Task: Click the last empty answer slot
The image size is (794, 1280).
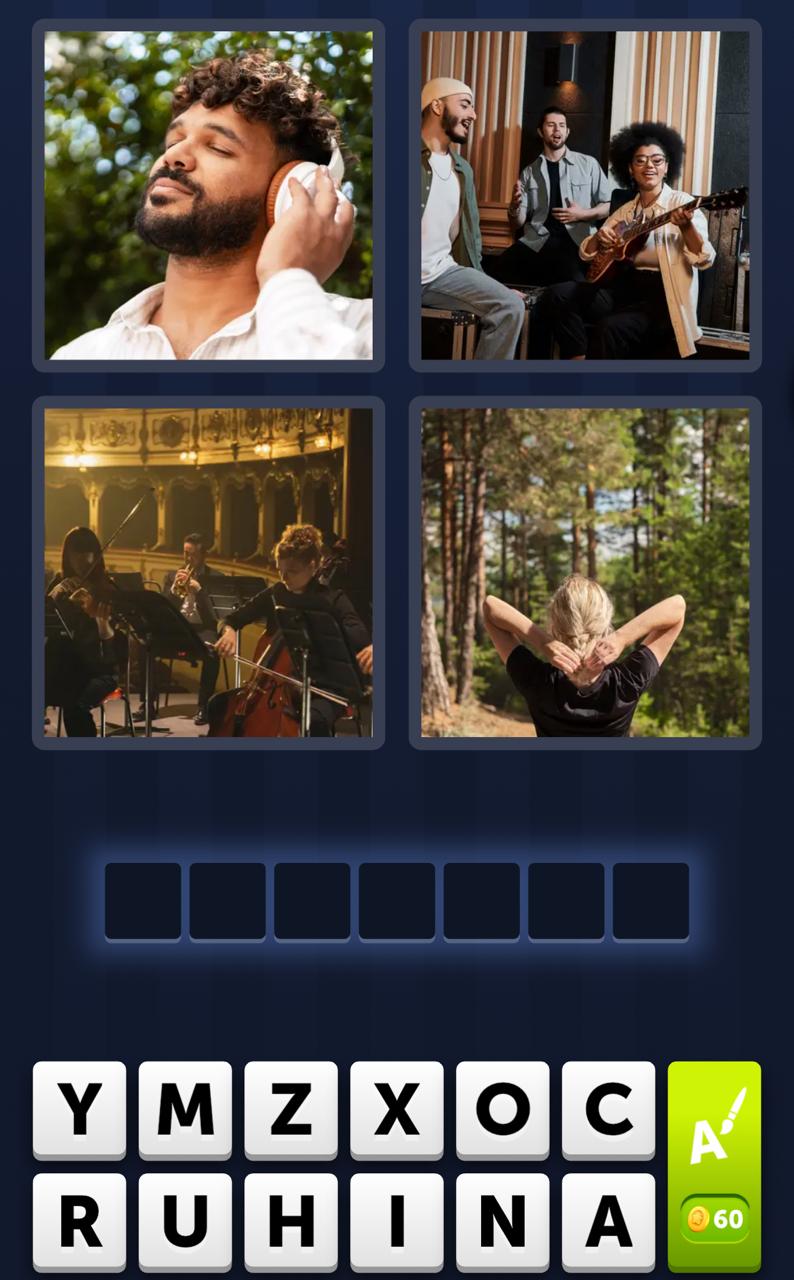Action: [x=650, y=899]
